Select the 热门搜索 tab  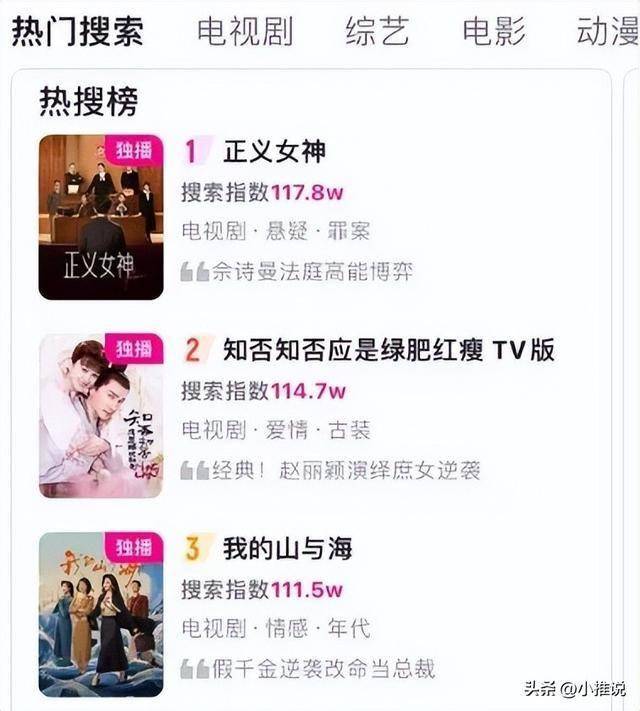click(x=78, y=31)
